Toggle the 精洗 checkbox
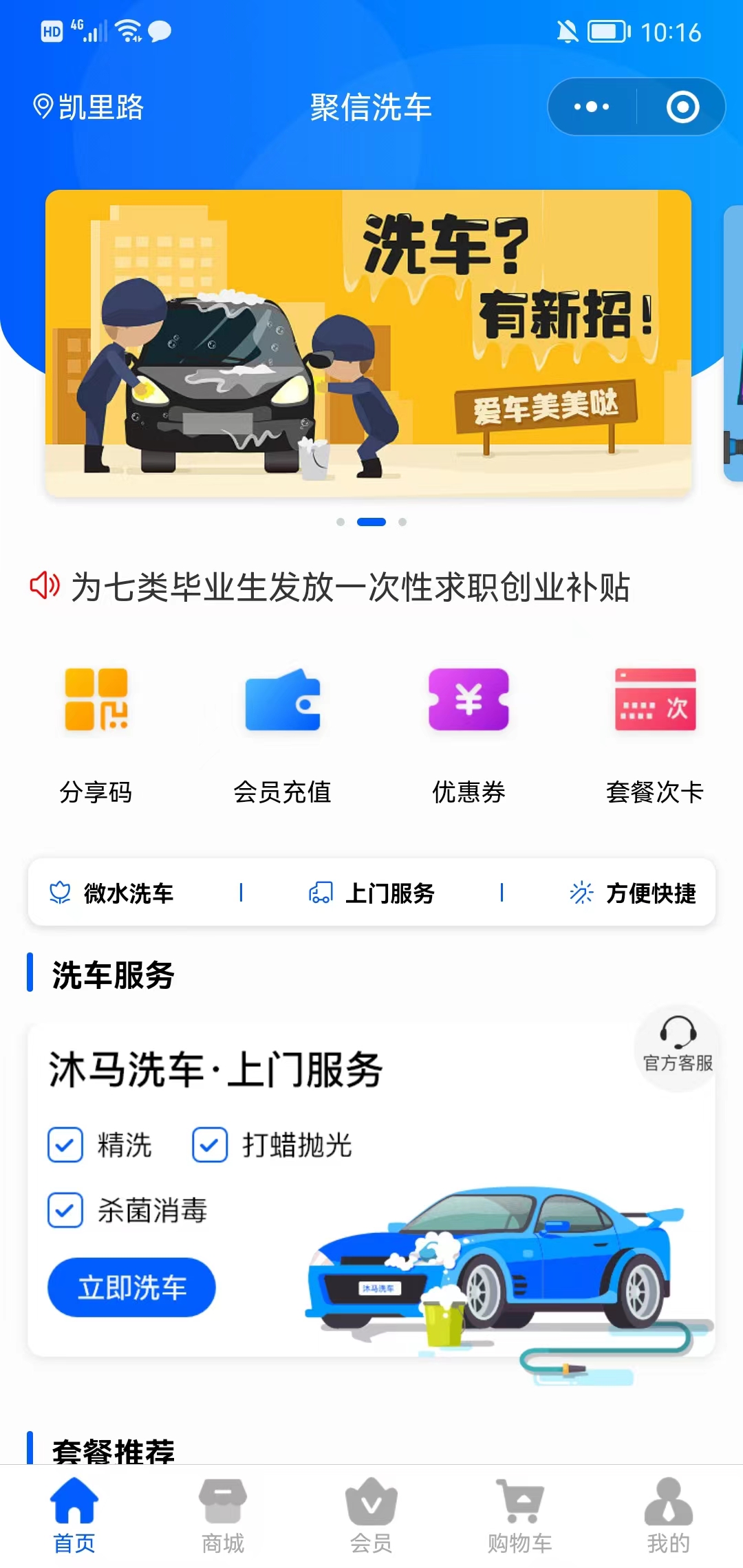This screenshot has height=1568, width=743. coord(65,1145)
